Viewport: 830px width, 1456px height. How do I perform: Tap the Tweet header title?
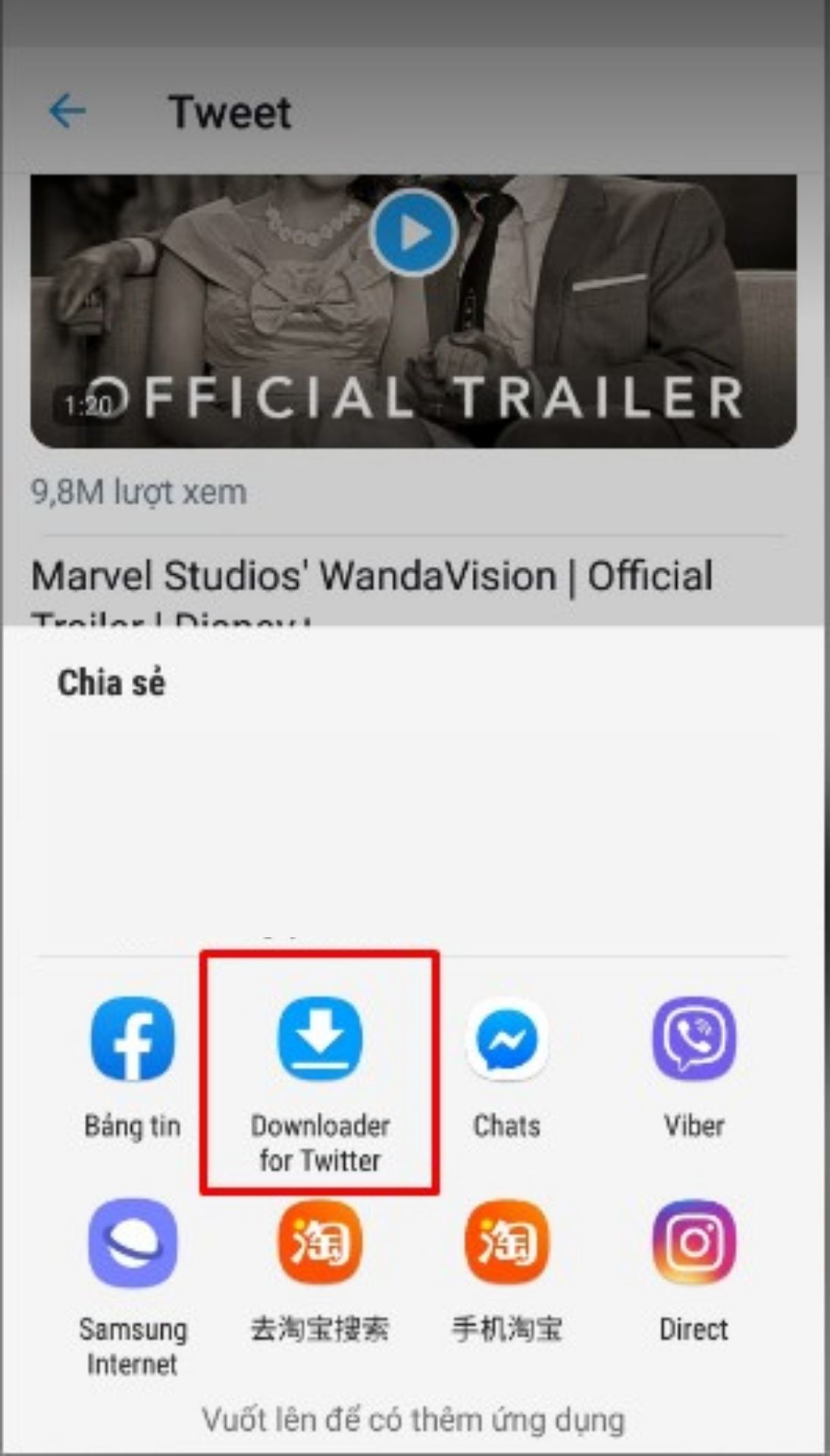coord(230,112)
